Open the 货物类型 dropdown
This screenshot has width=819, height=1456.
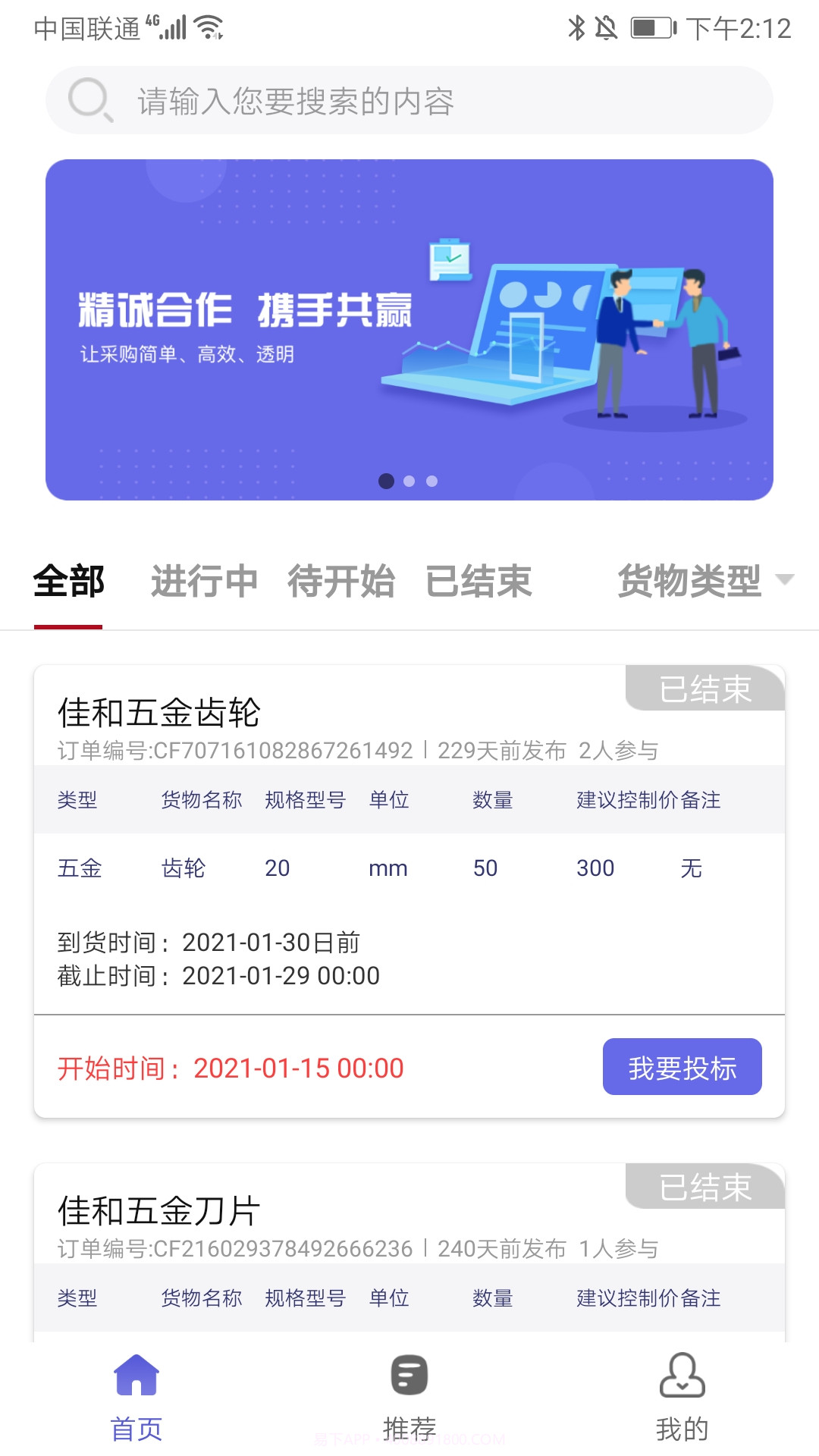689,580
